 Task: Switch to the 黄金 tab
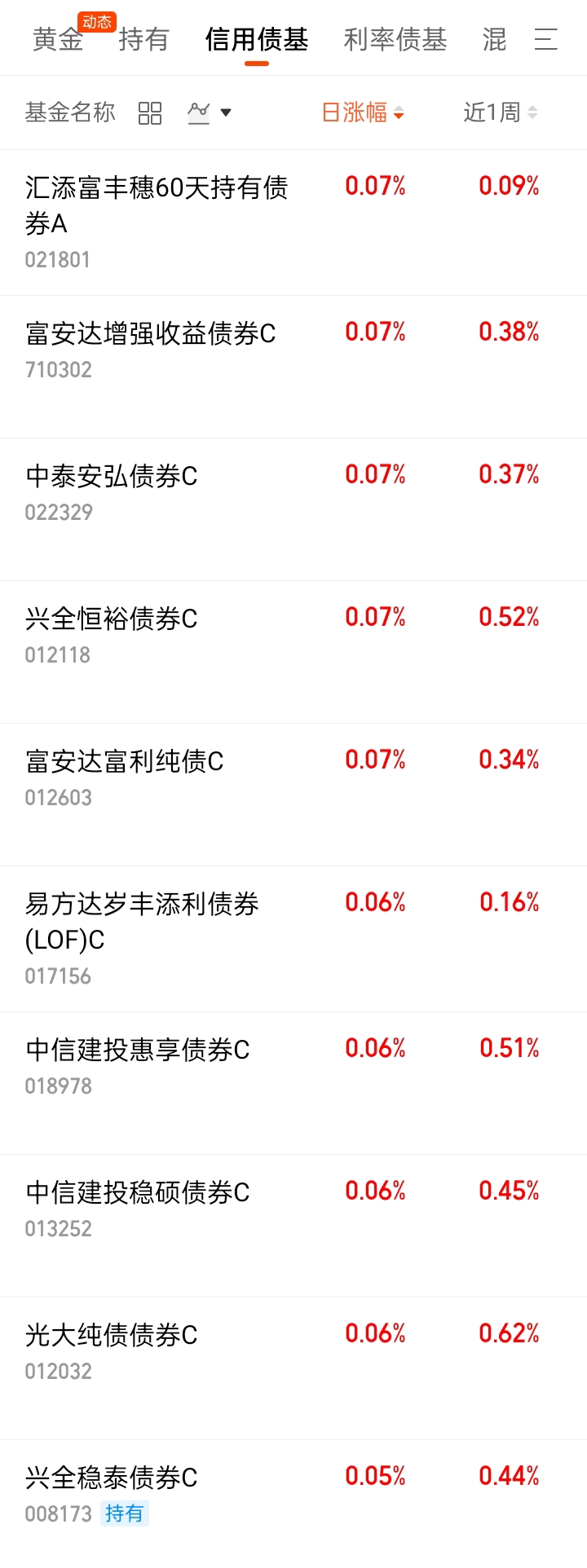(58, 39)
